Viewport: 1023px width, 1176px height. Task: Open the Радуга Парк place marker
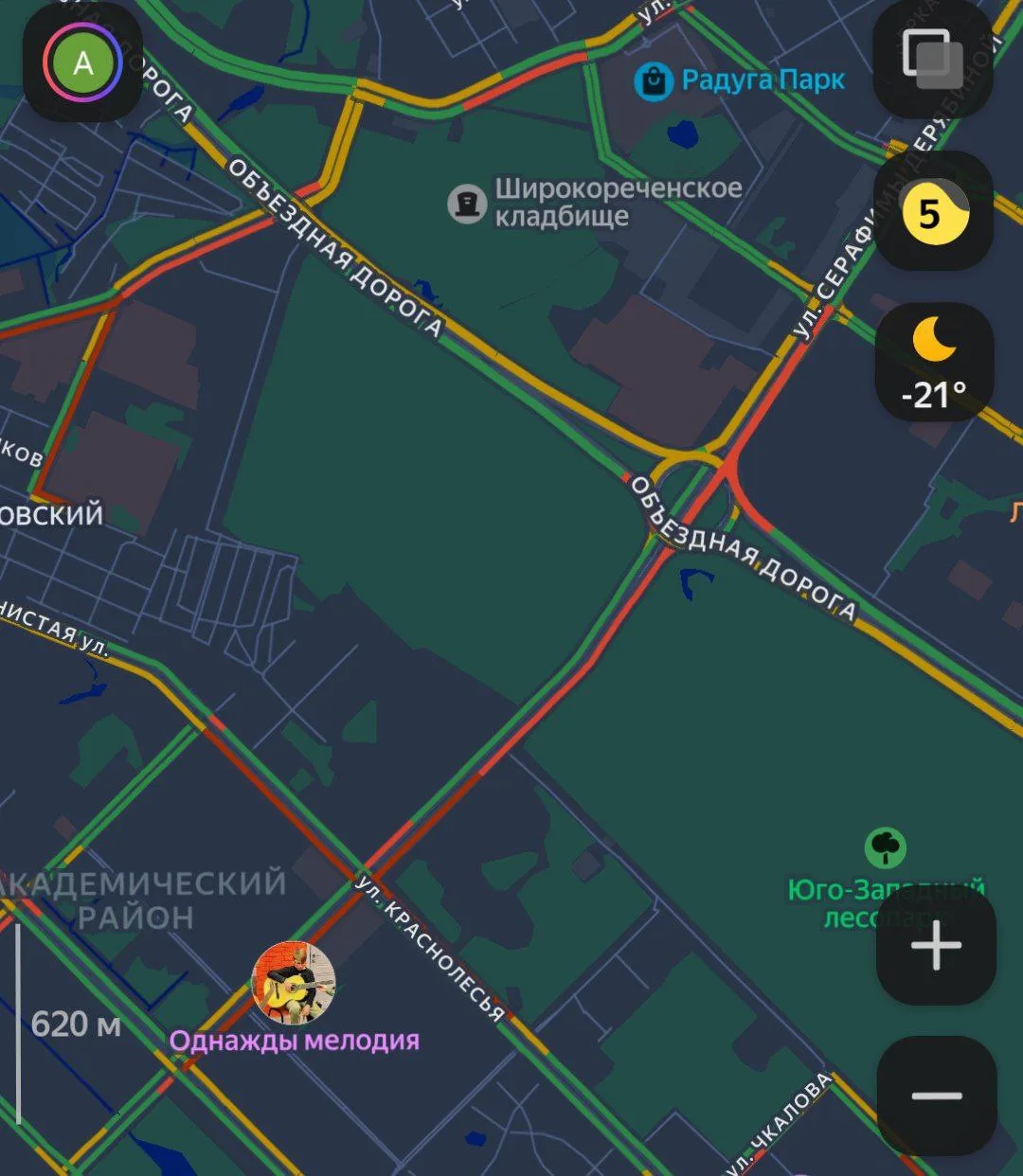[x=654, y=80]
